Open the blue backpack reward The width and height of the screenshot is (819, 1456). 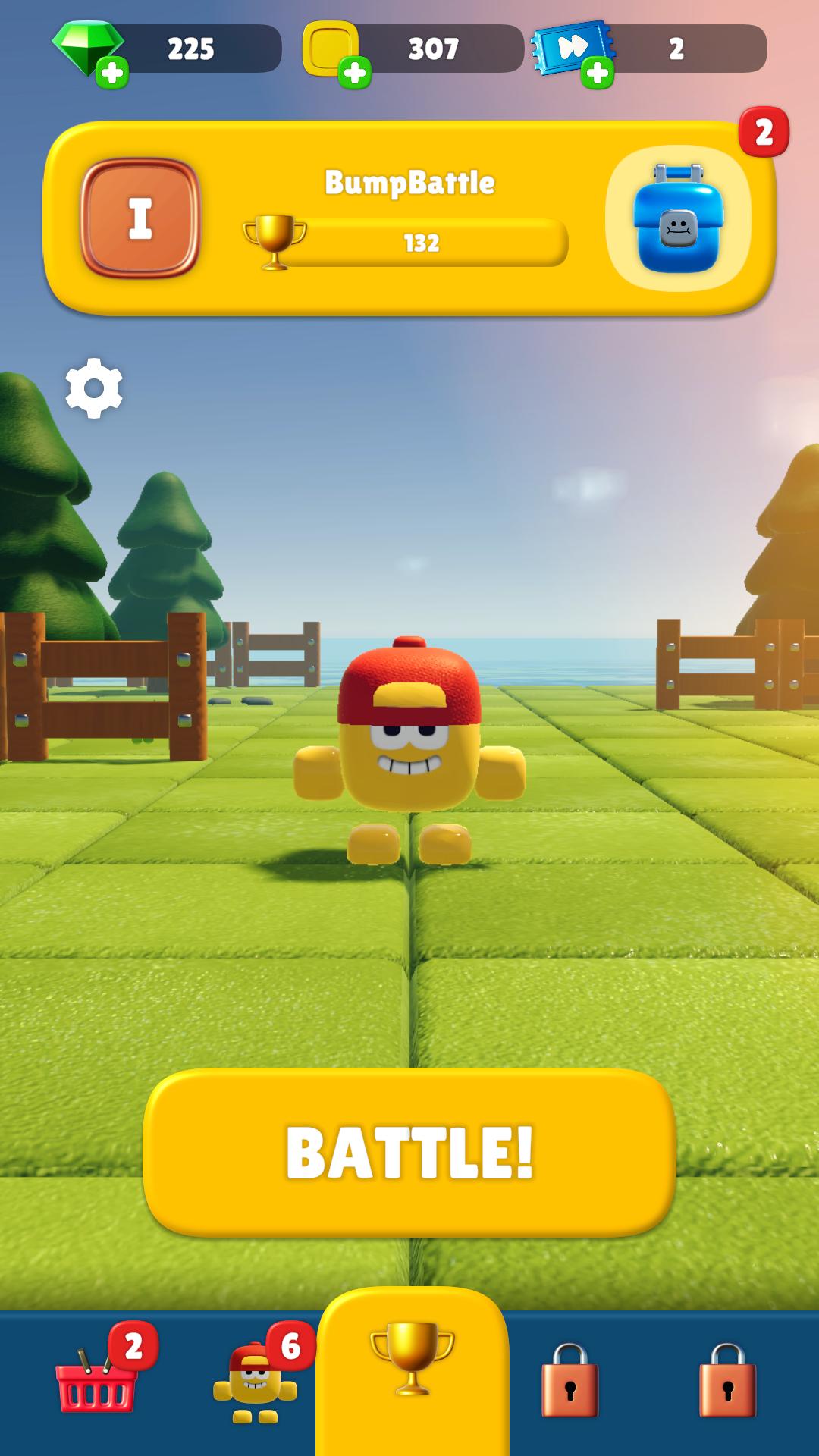(x=678, y=219)
